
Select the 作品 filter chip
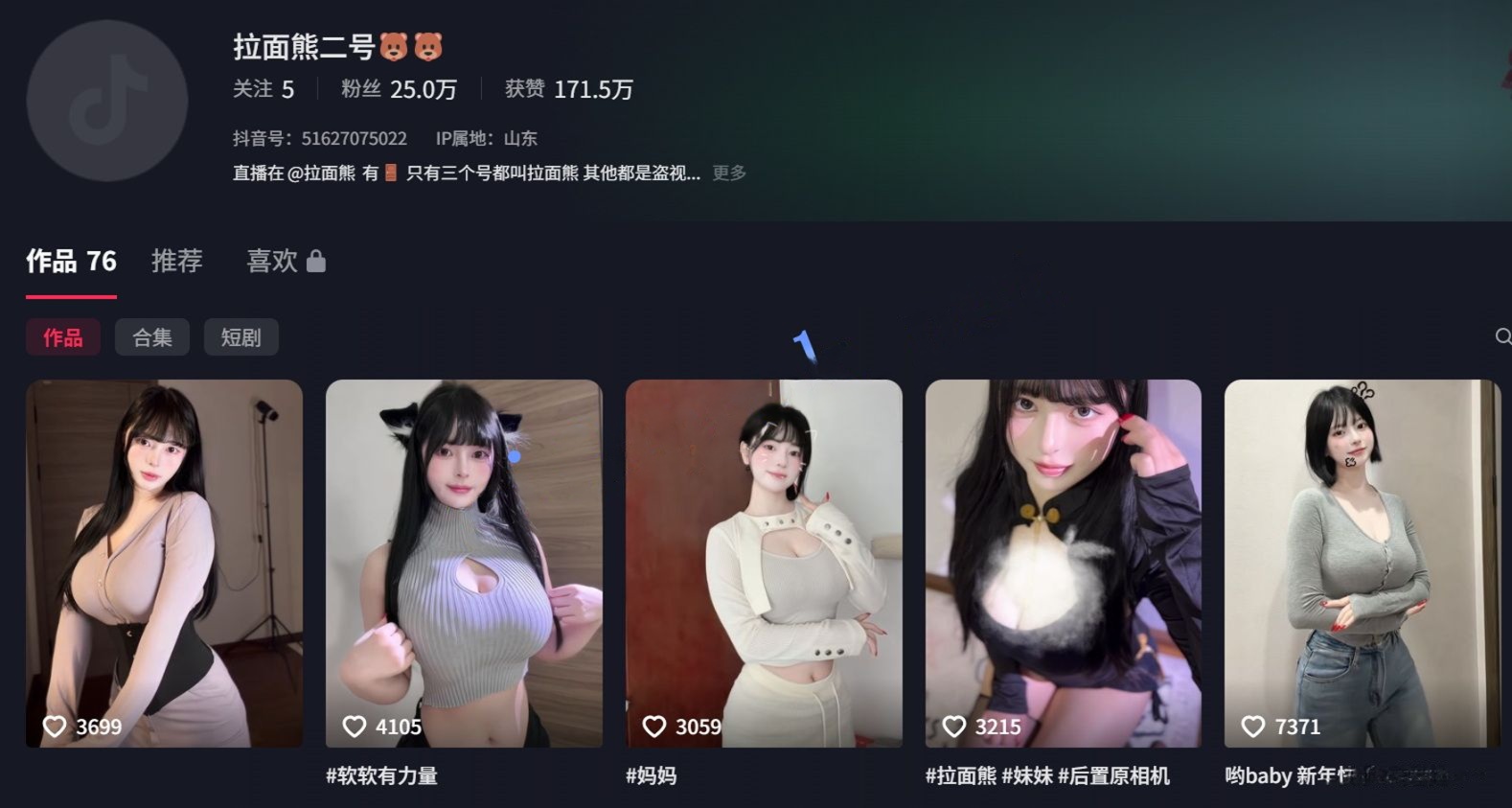63,337
